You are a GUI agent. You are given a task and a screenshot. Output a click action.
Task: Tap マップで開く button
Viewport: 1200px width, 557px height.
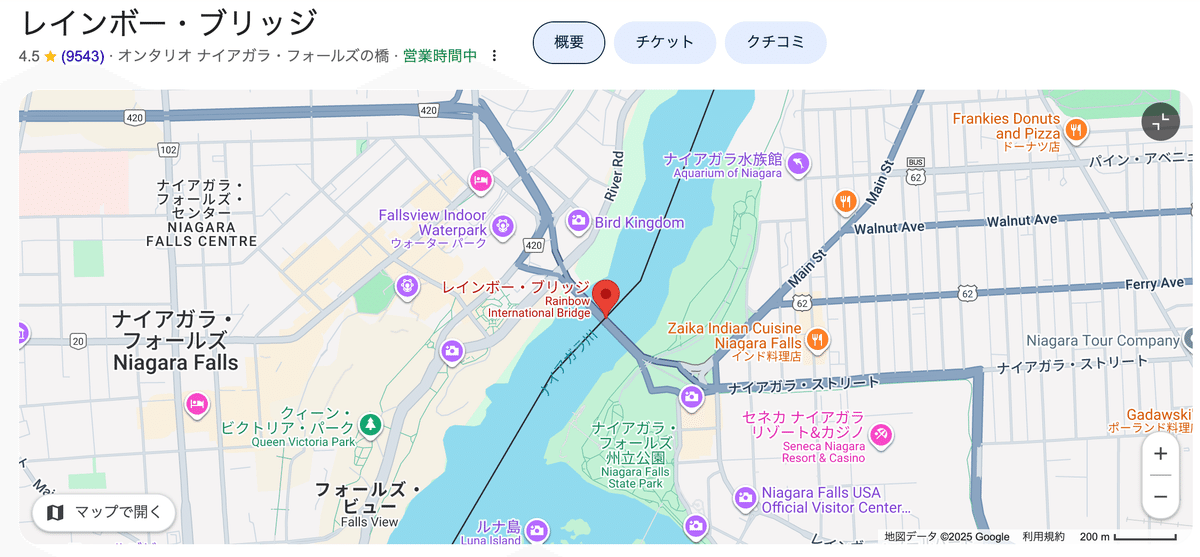104,512
